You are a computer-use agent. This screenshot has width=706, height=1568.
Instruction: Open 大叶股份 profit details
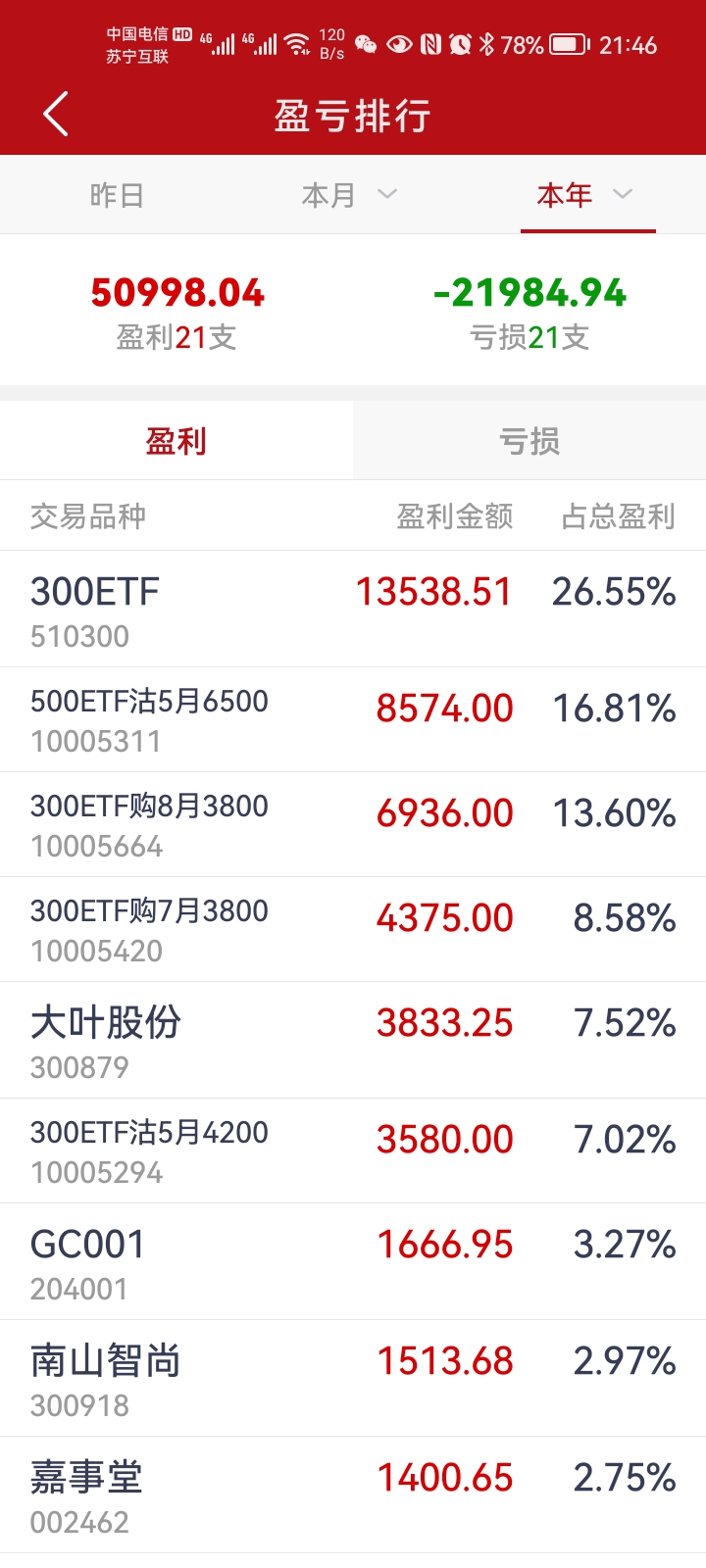[x=353, y=1041]
